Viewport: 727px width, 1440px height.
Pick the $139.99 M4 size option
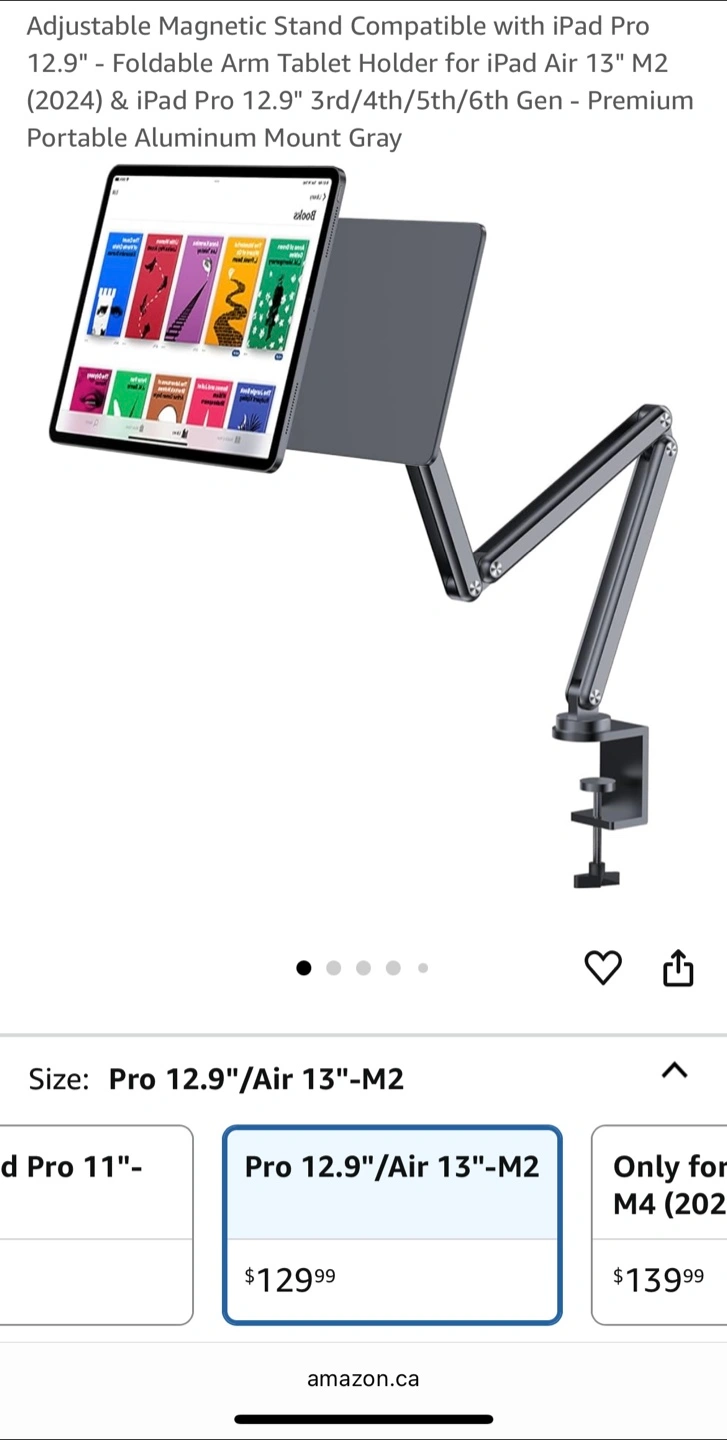[660, 1224]
